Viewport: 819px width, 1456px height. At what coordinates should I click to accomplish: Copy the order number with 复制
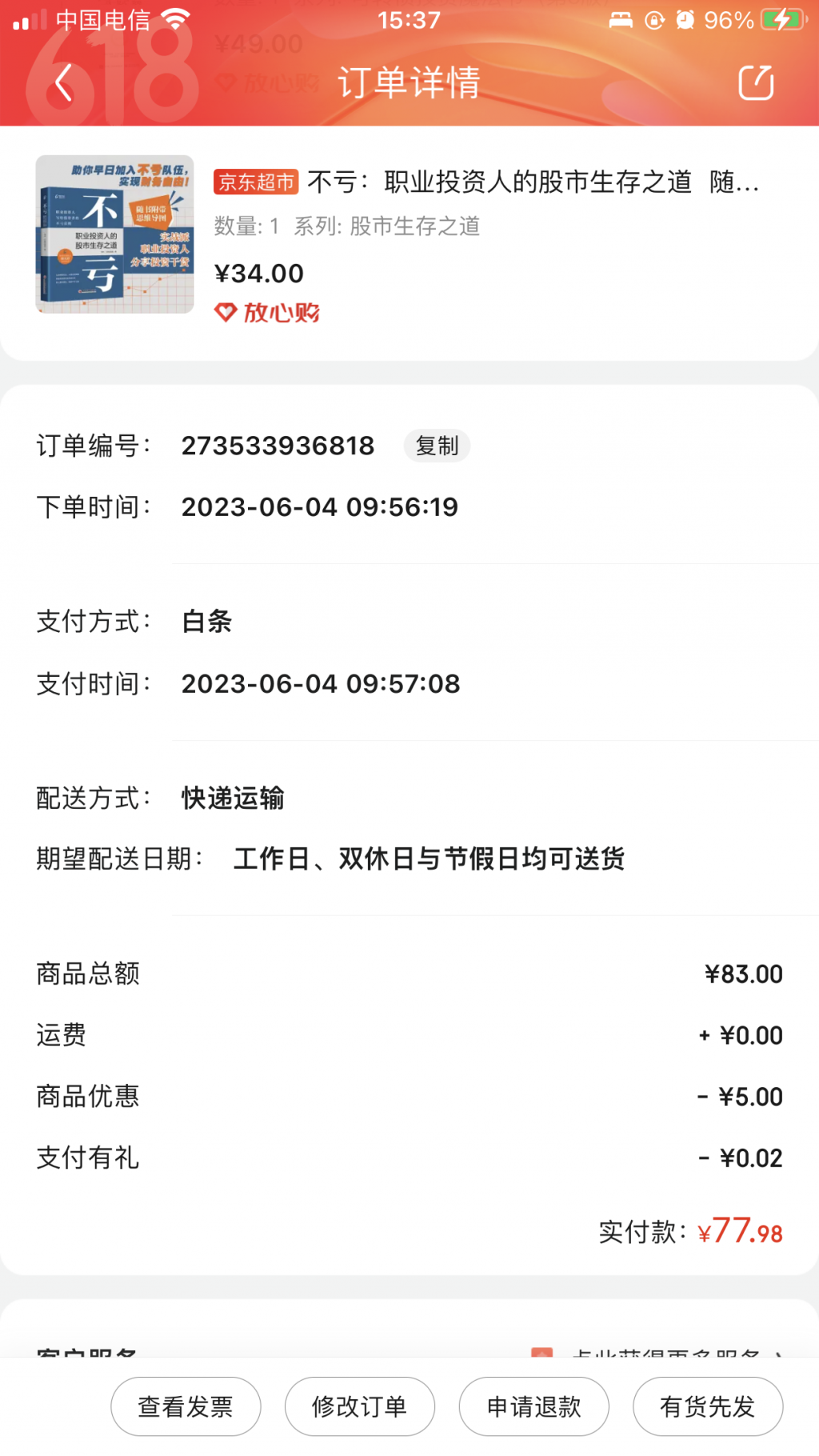coord(437,446)
